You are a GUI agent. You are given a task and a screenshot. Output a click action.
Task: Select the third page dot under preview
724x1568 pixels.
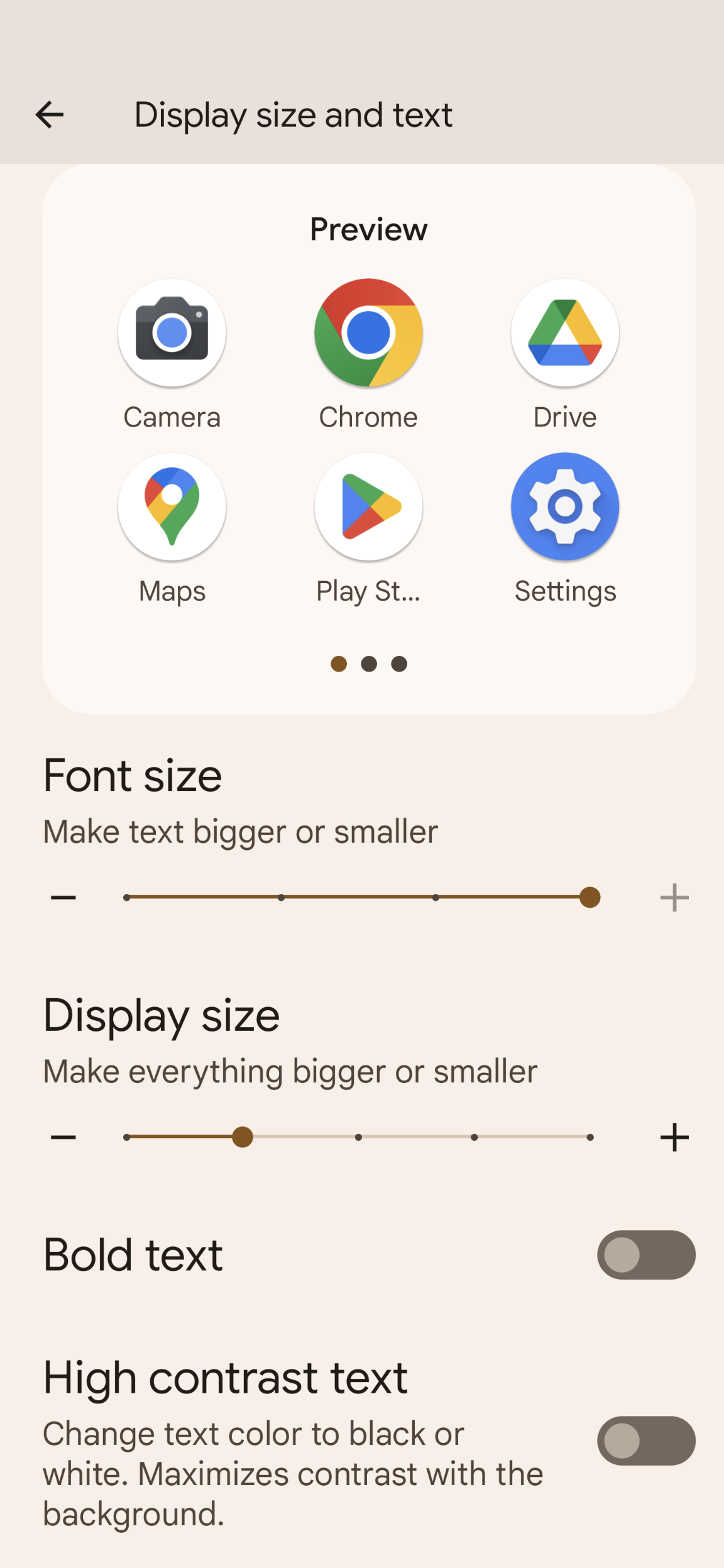400,663
